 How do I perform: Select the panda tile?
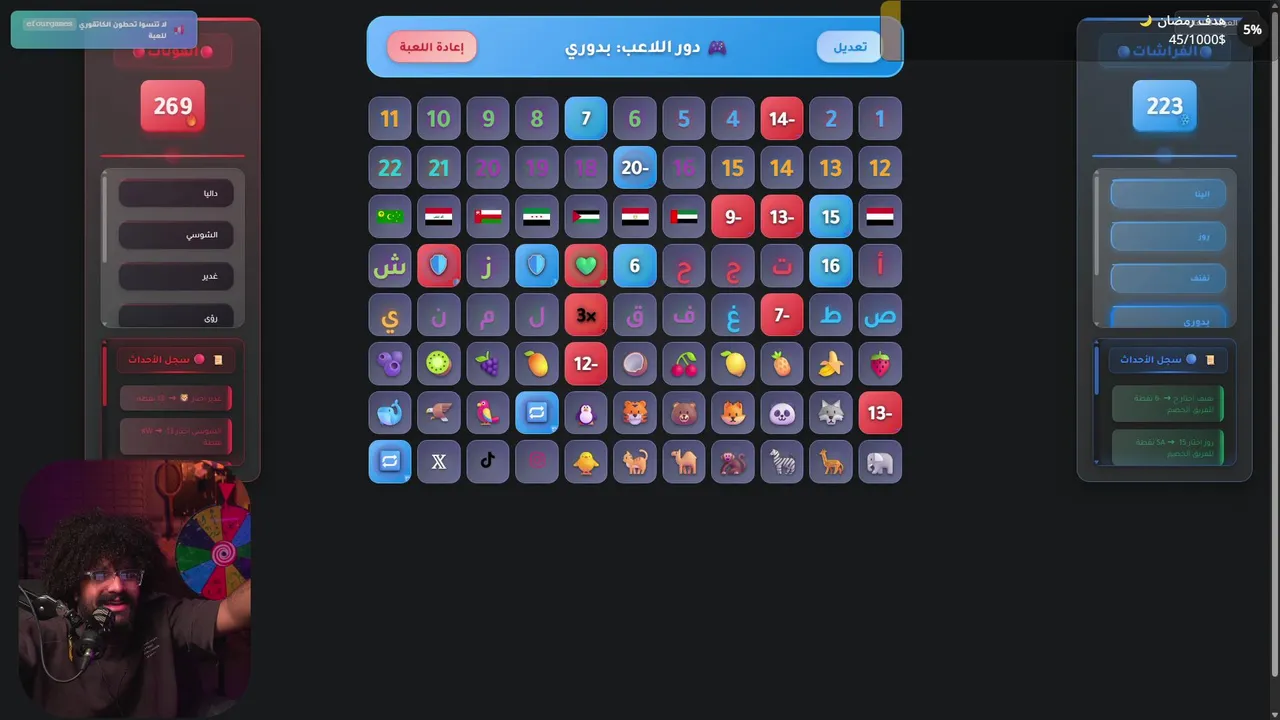(781, 413)
